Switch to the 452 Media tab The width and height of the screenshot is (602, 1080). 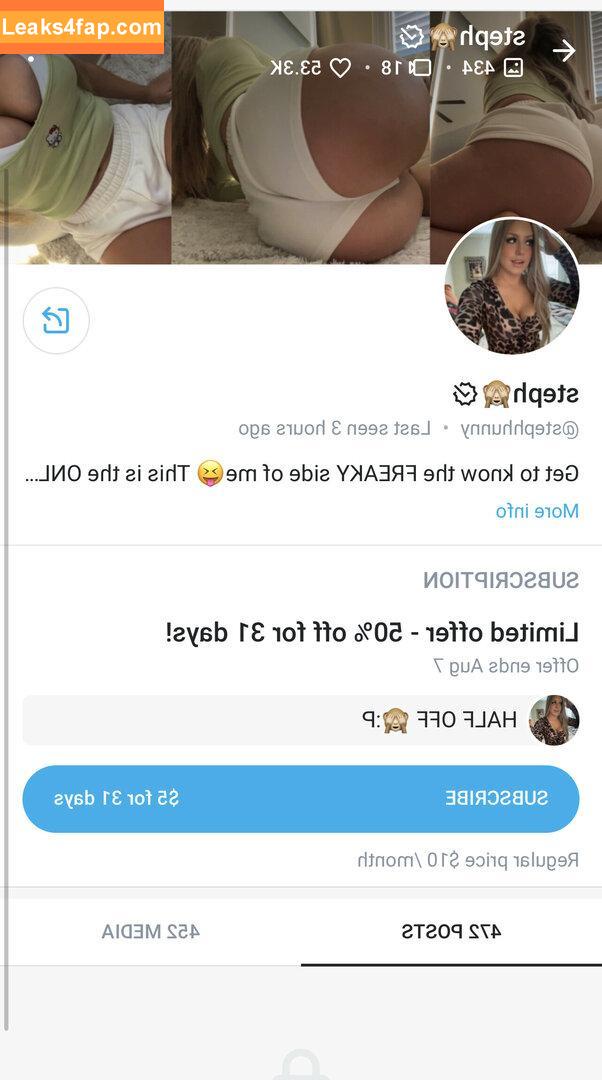pos(151,932)
